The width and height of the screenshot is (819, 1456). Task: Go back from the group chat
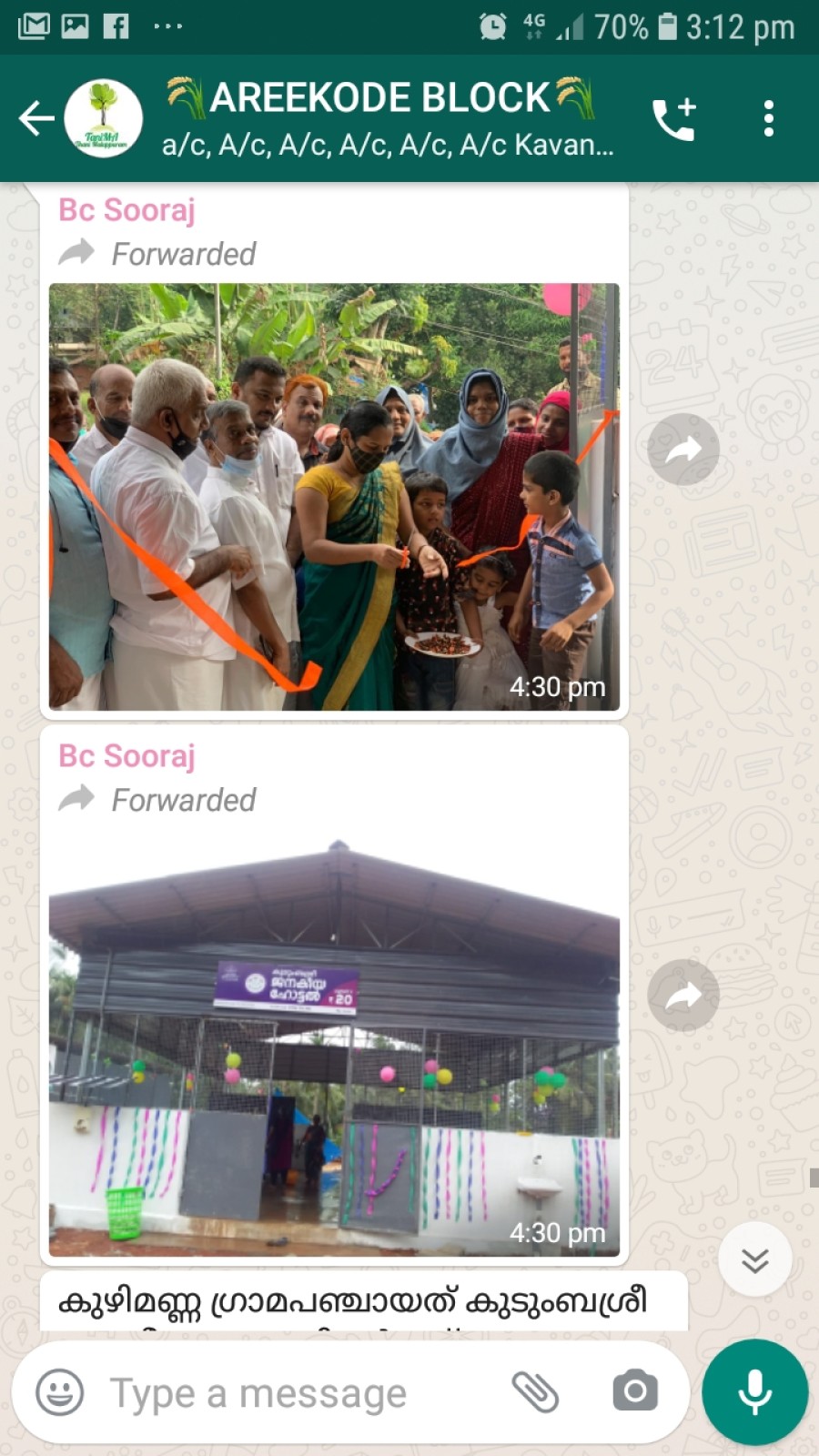point(36,118)
